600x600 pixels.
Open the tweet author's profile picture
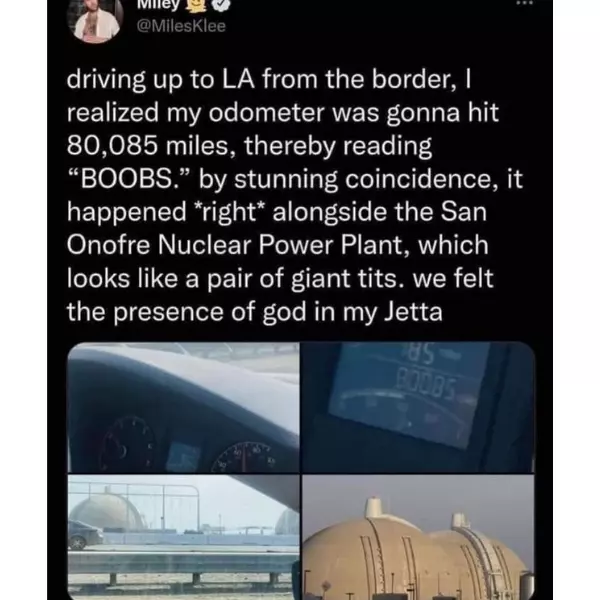(97, 18)
